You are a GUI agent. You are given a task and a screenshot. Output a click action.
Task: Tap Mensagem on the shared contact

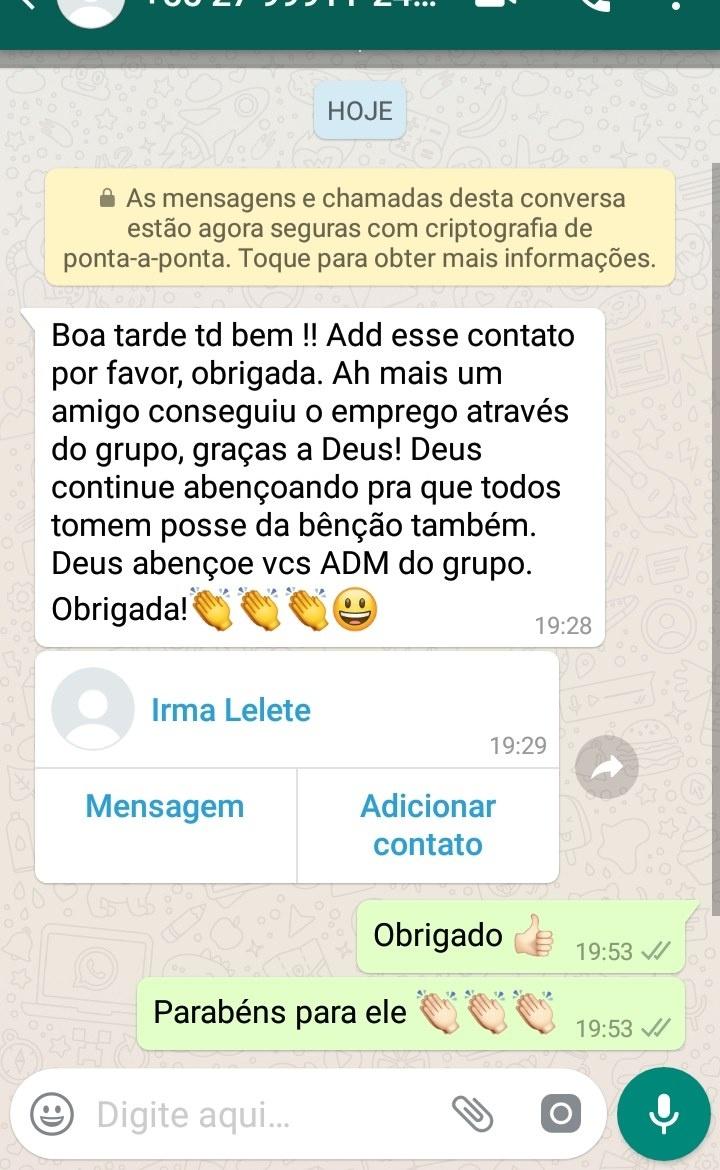(x=165, y=807)
